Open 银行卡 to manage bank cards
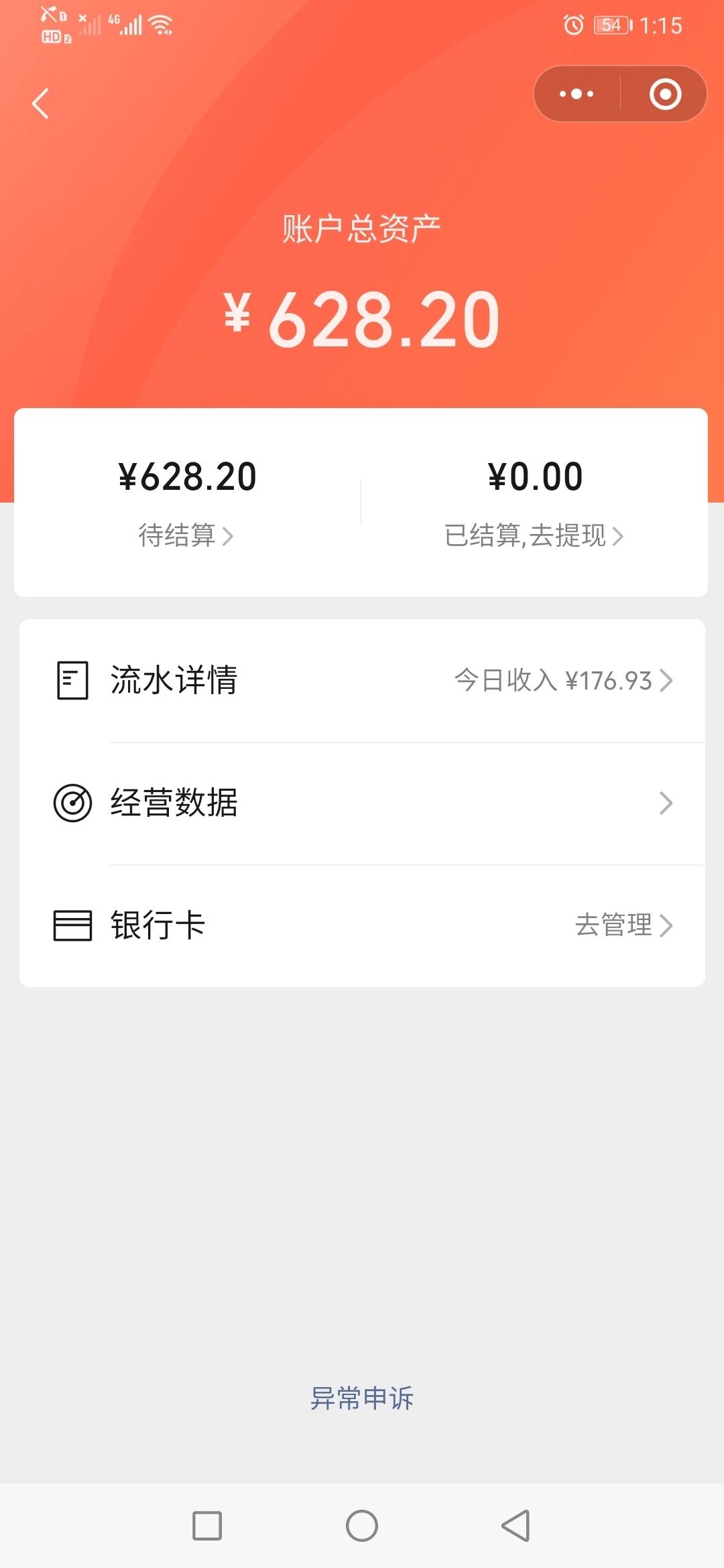The image size is (724, 1568). point(362,925)
